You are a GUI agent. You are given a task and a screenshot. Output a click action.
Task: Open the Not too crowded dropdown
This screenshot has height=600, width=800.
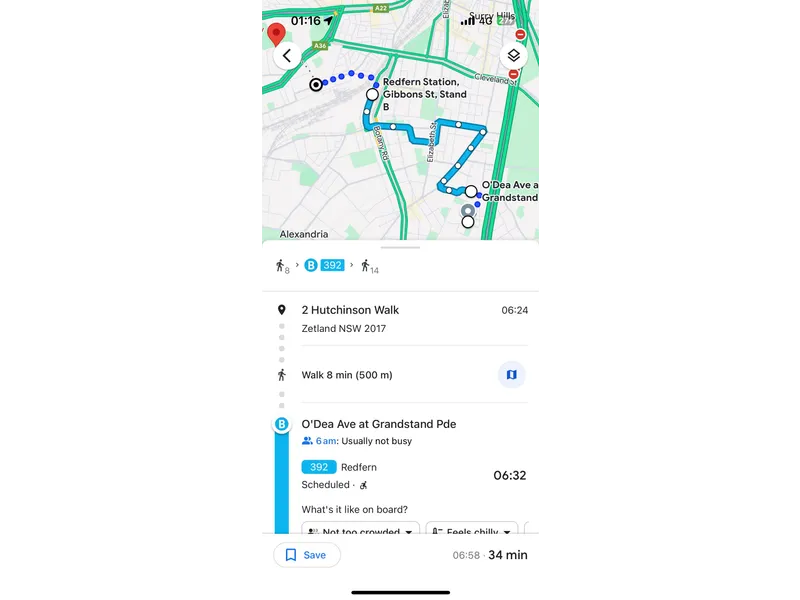361,532
